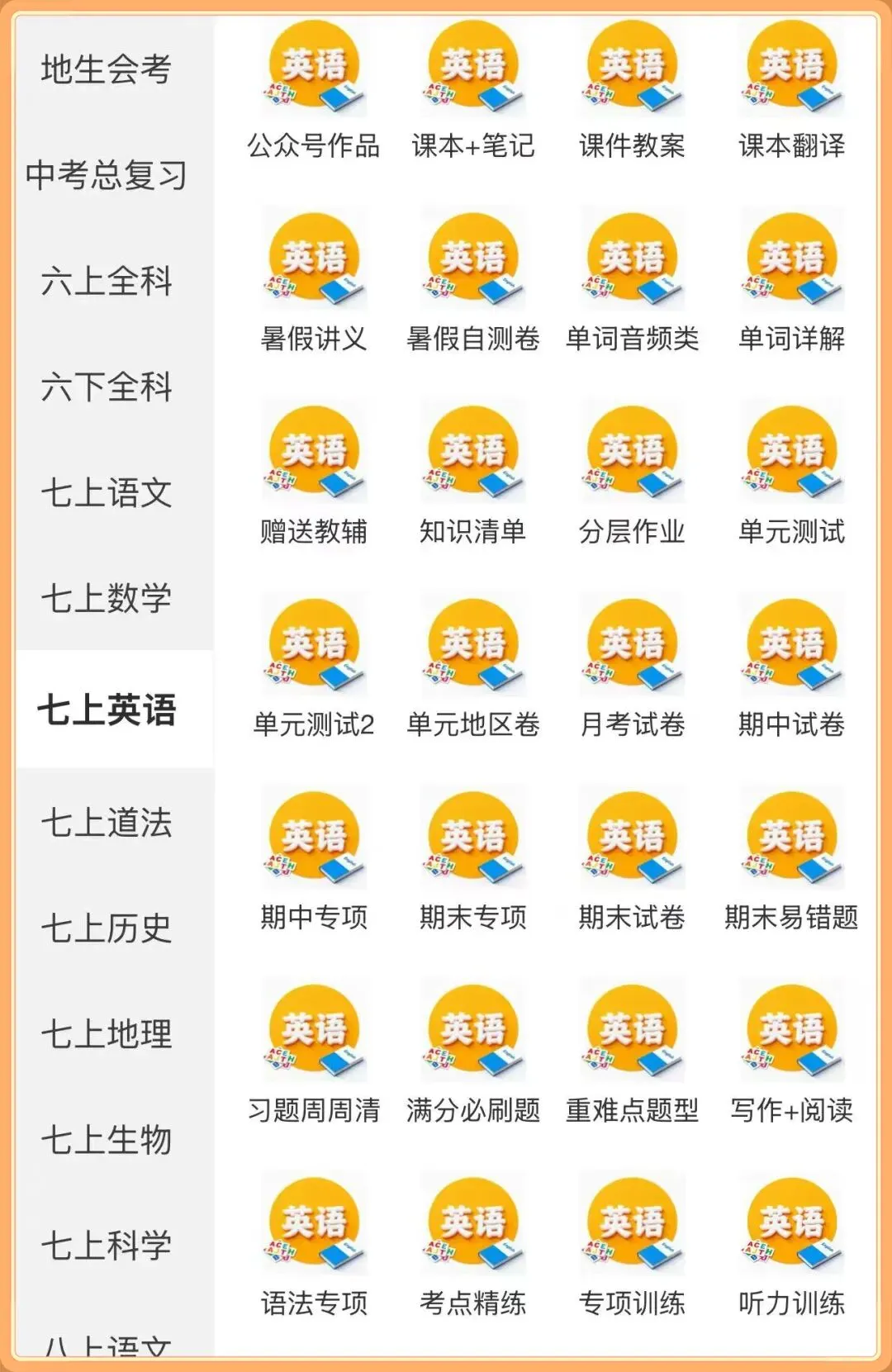This screenshot has width=892, height=1372.
Task: Switch to 七上语文 in the side menu
Action: tap(107, 493)
